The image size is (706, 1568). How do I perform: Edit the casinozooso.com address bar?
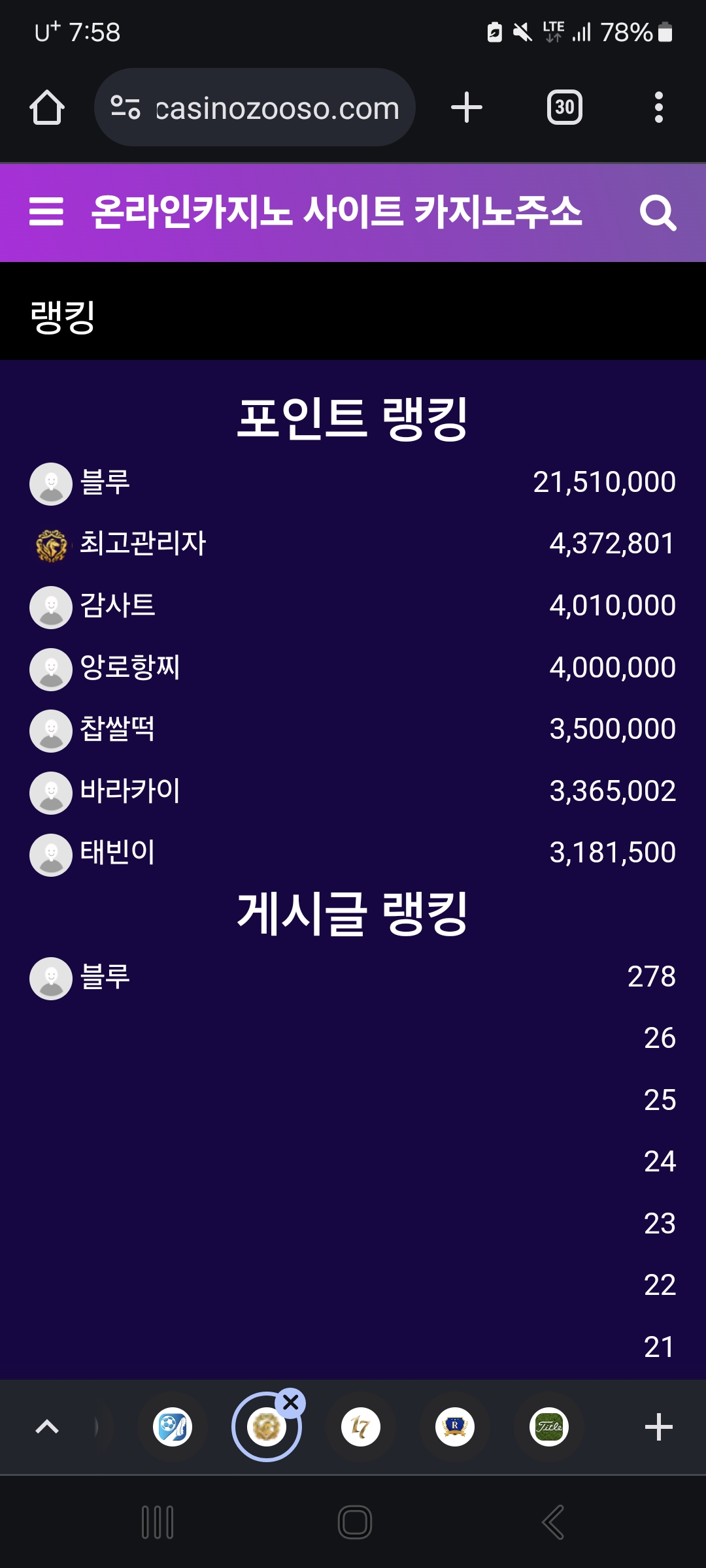point(255,107)
